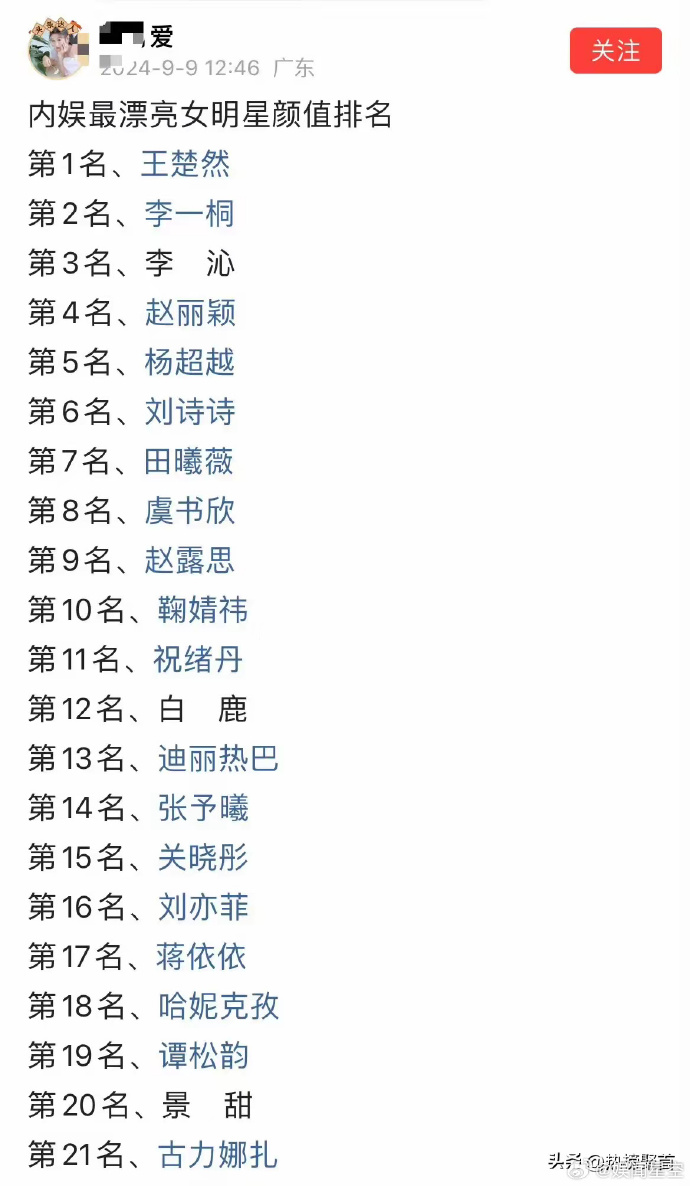Open the 鞠婧祎 link

202,610
